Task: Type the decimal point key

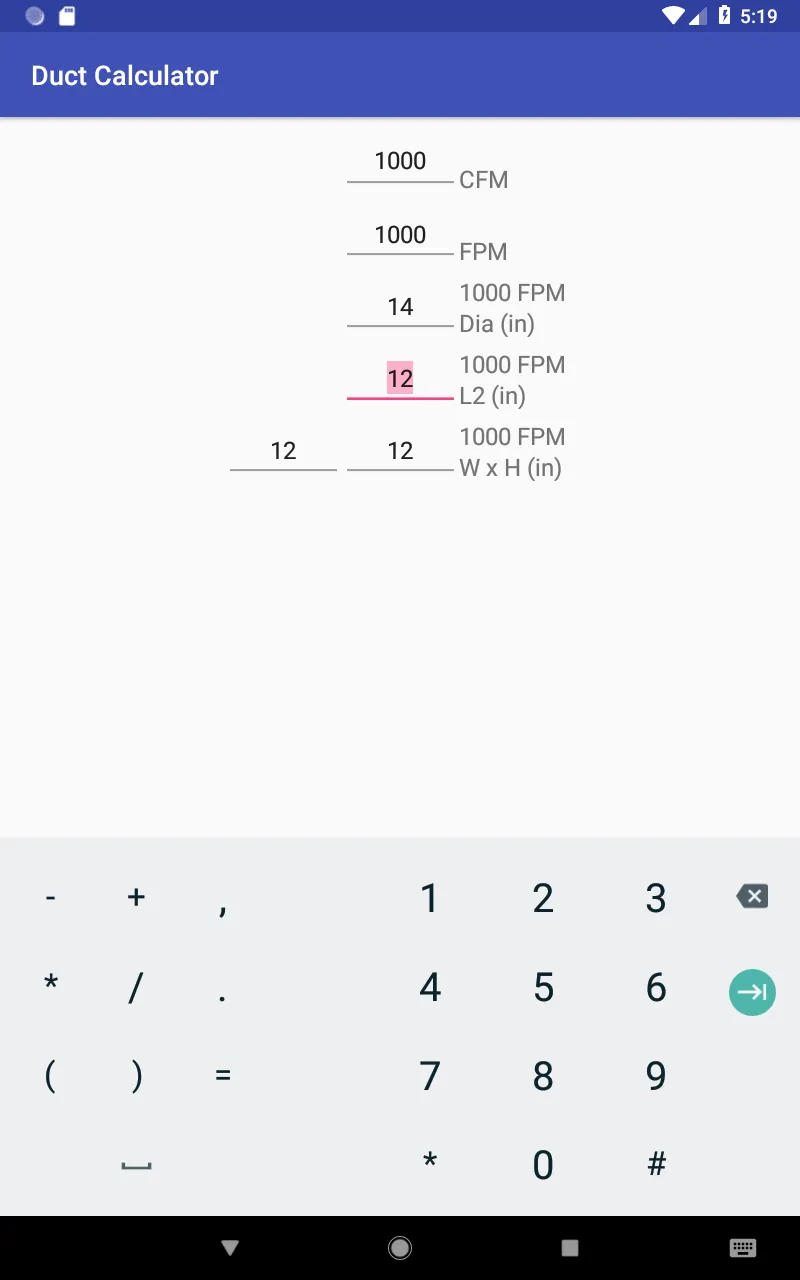Action: coord(222,992)
